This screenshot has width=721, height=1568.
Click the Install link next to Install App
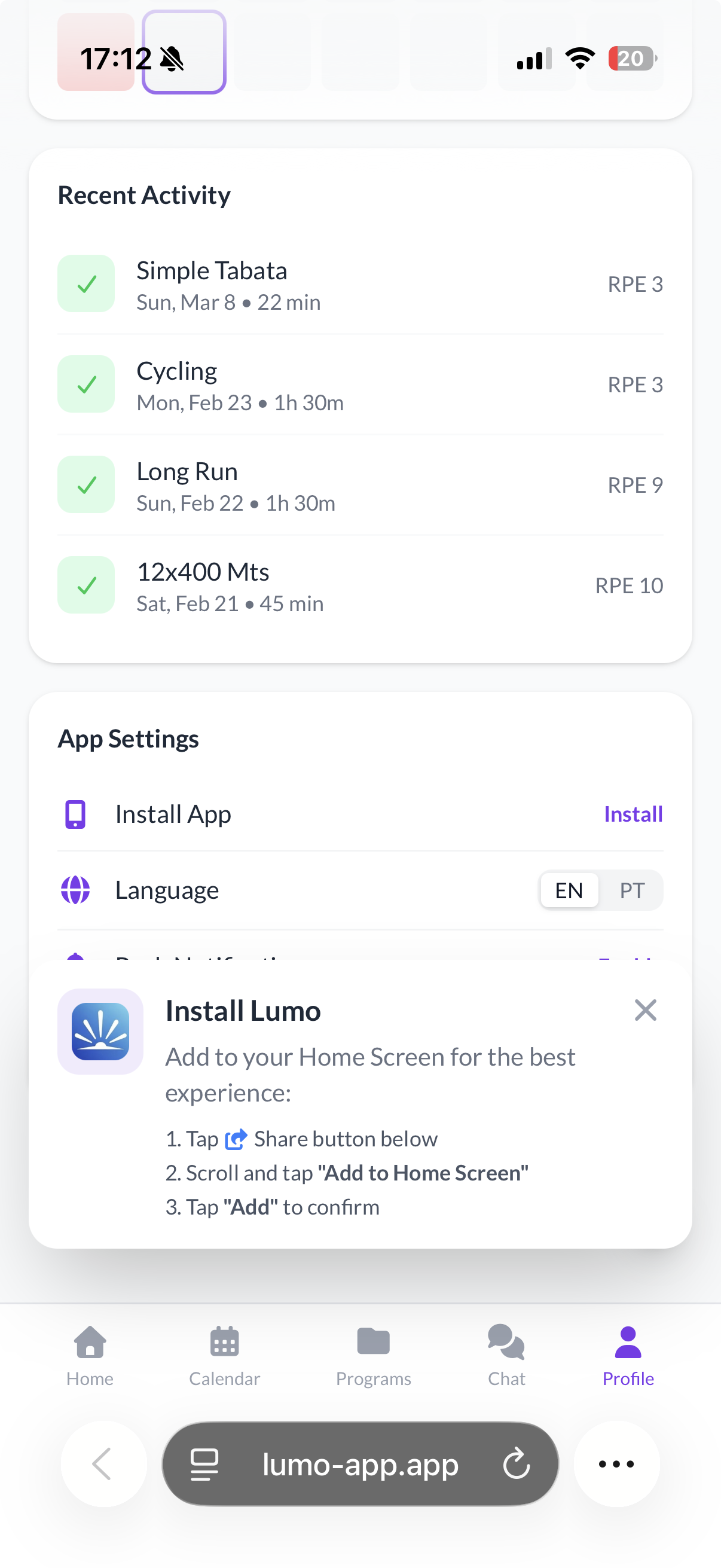[633, 814]
